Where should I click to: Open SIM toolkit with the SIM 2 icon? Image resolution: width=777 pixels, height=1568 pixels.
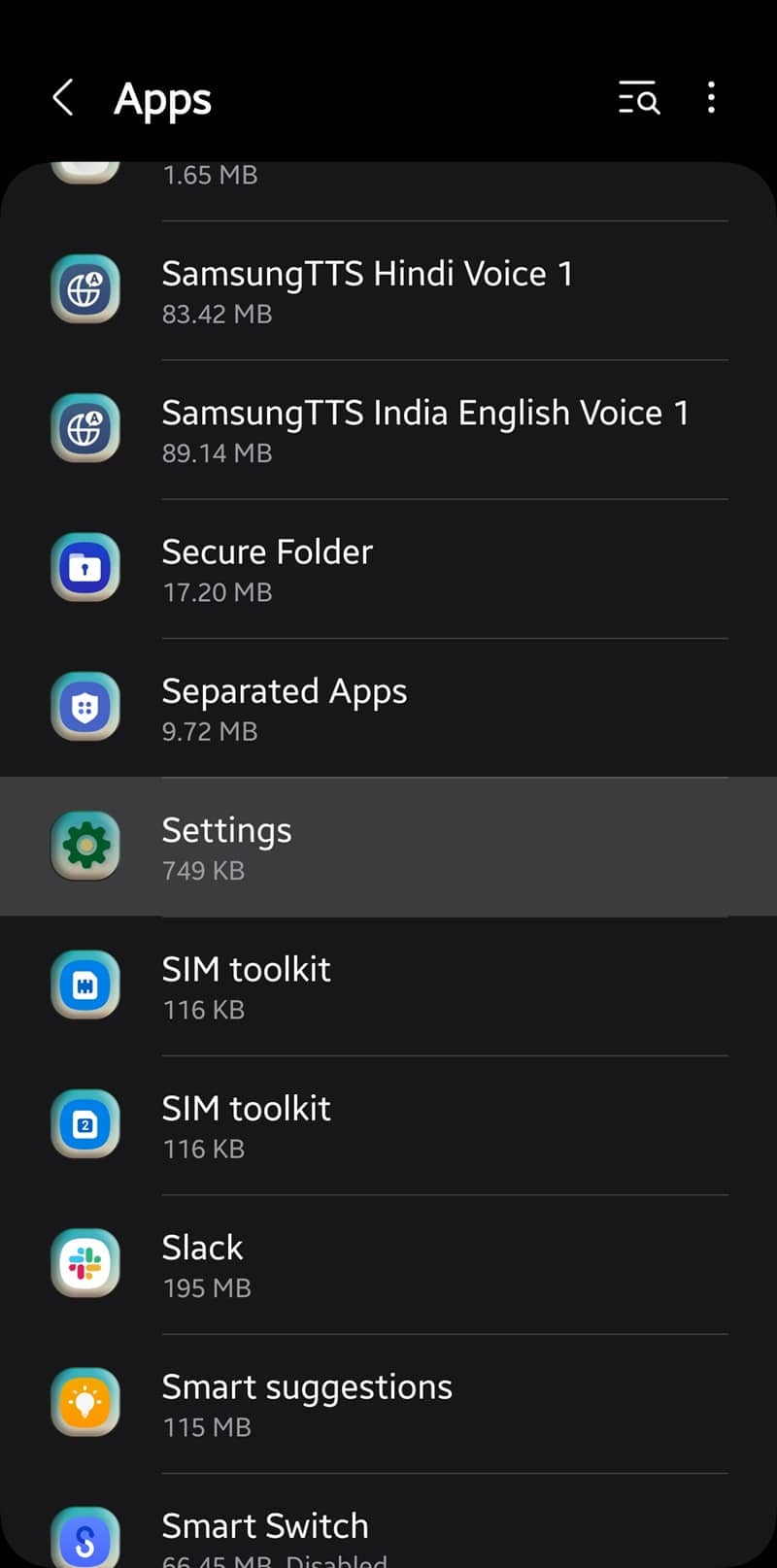pos(388,1125)
